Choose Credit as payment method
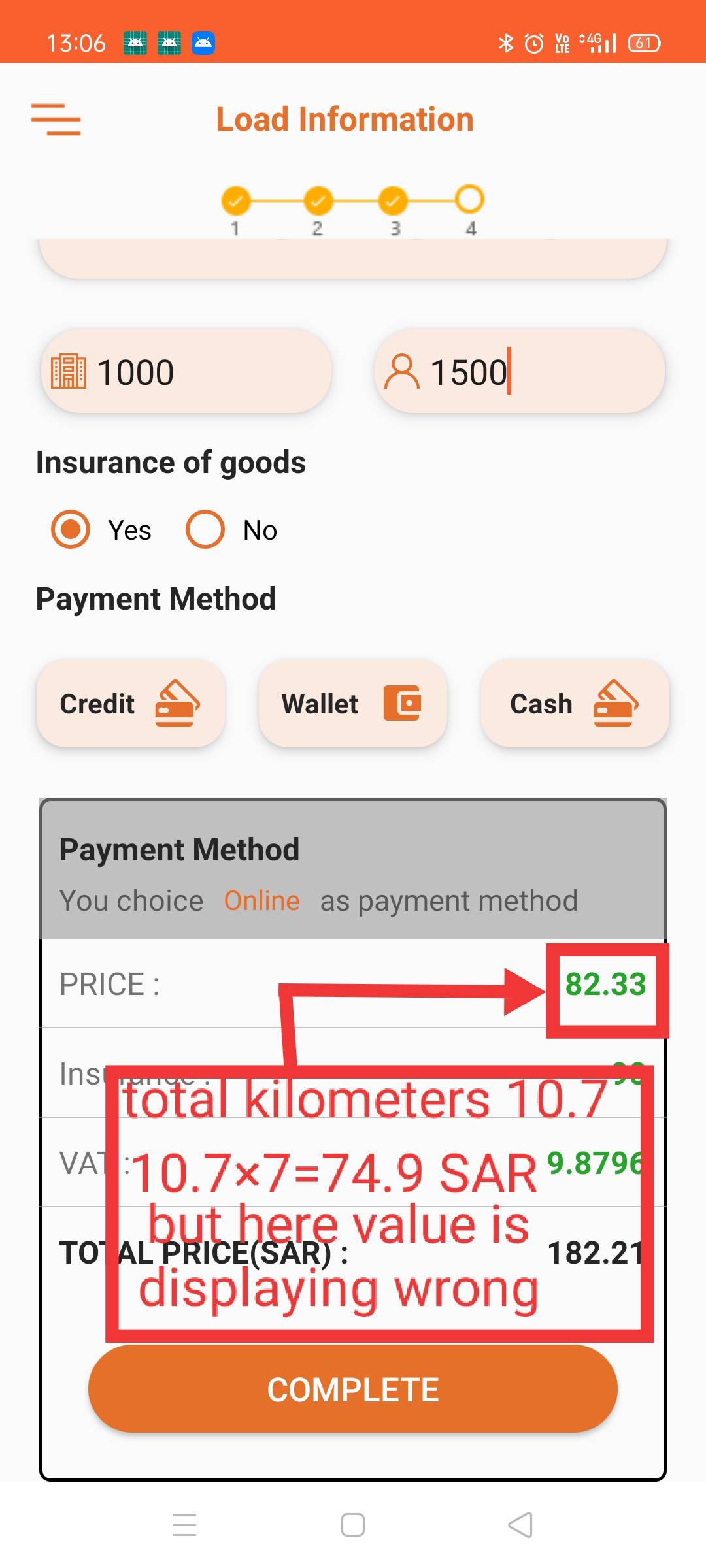Viewport: 706px width, 1568px height. [131, 703]
